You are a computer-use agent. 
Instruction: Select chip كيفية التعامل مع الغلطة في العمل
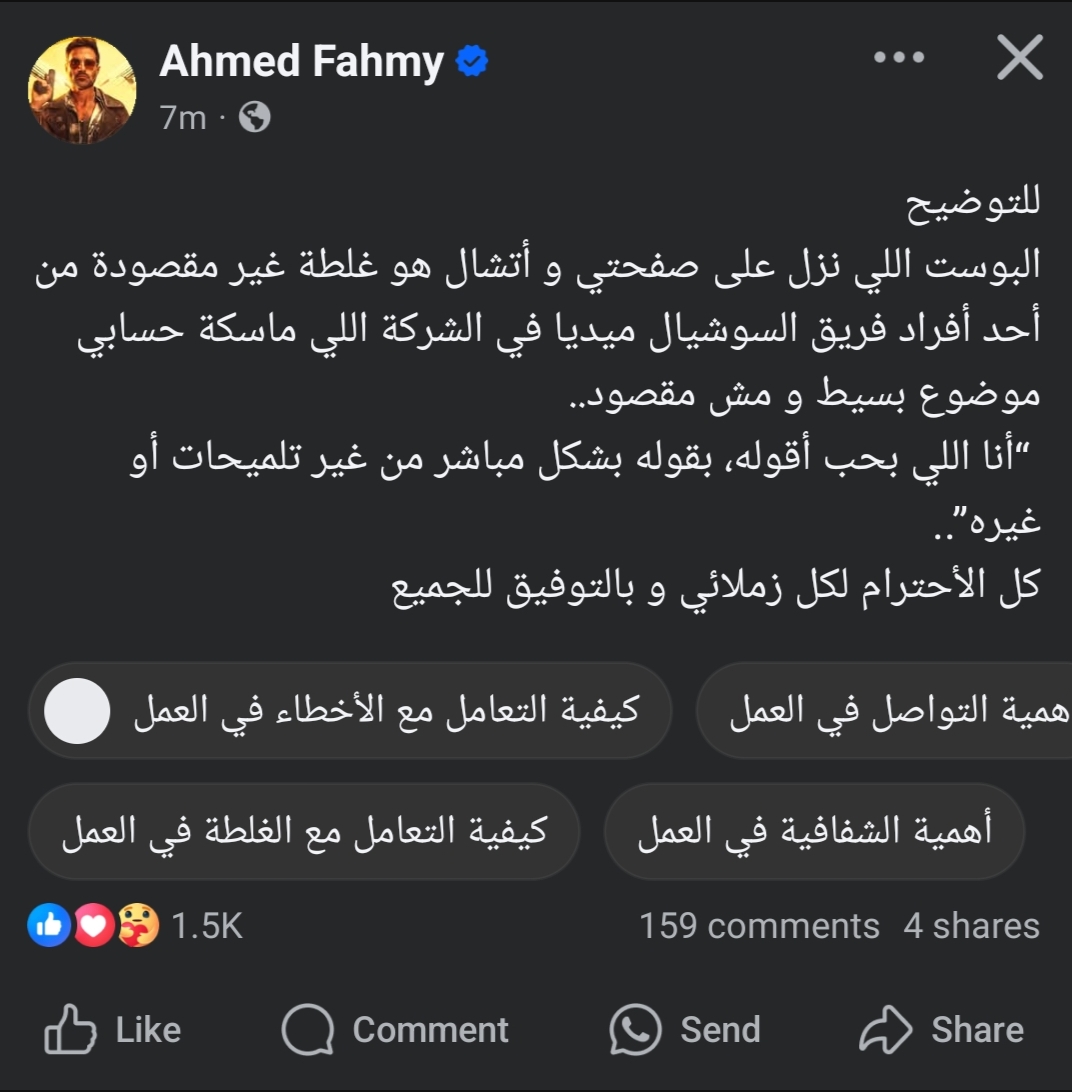(x=304, y=832)
